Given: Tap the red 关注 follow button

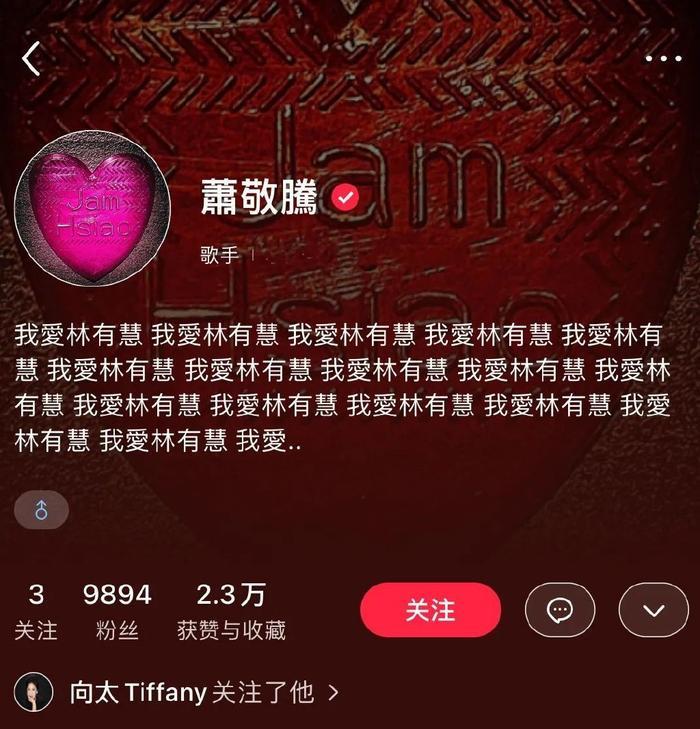Looking at the screenshot, I should click(x=430, y=610).
